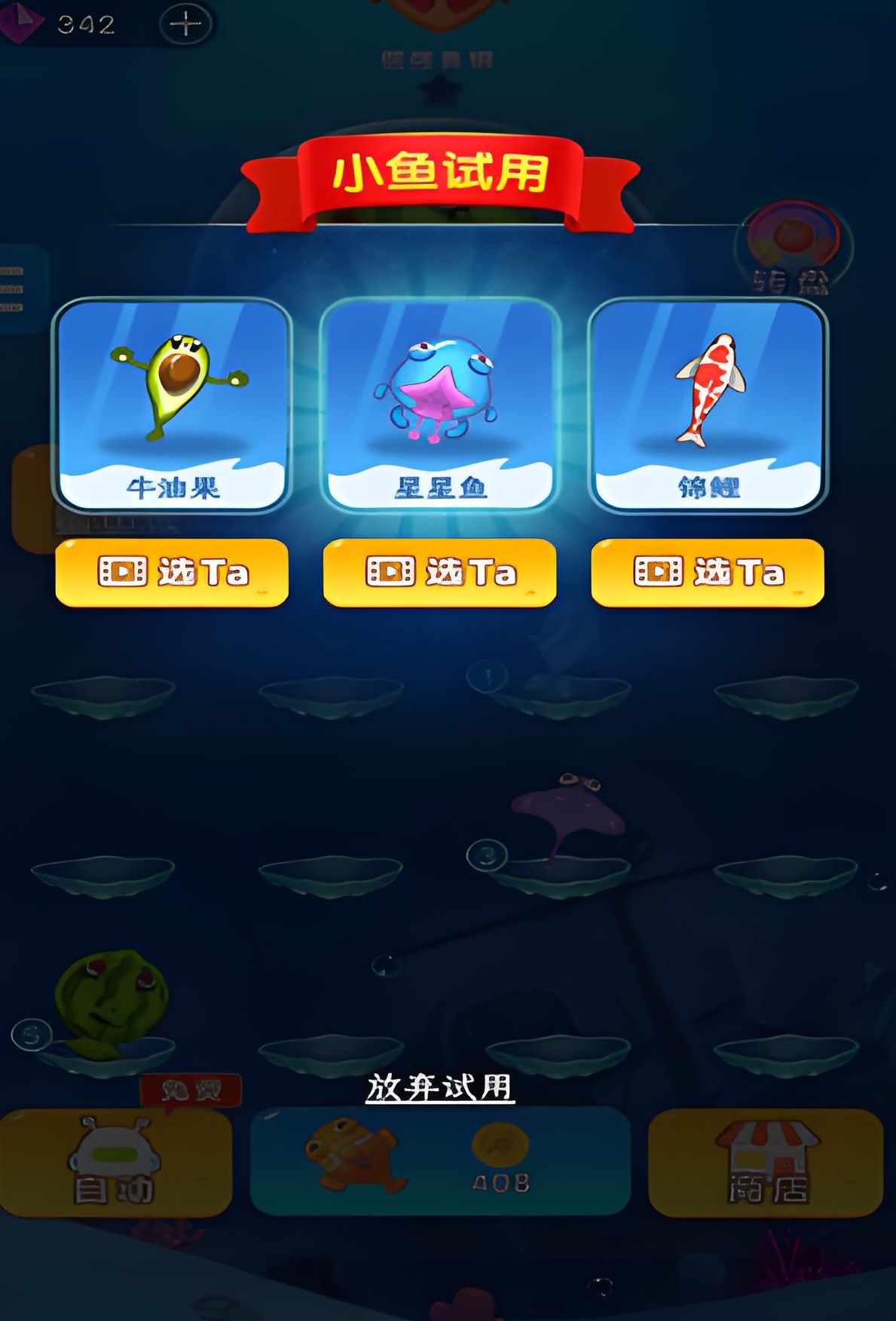The height and width of the screenshot is (1321, 896).
Task: Select the 牛油果 avocado fish trial button
Action: (172, 572)
